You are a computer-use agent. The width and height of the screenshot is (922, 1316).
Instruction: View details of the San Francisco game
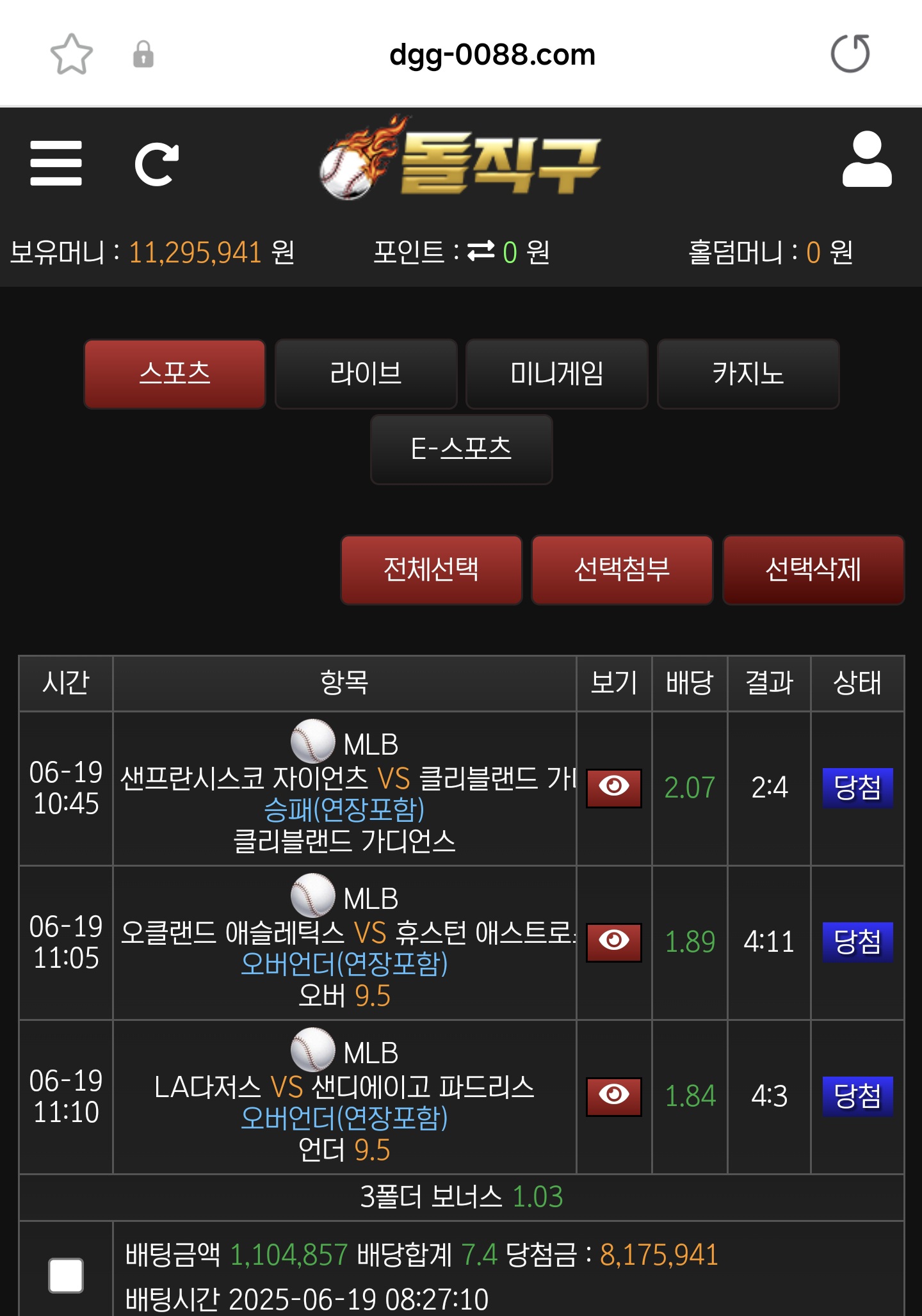coord(614,788)
